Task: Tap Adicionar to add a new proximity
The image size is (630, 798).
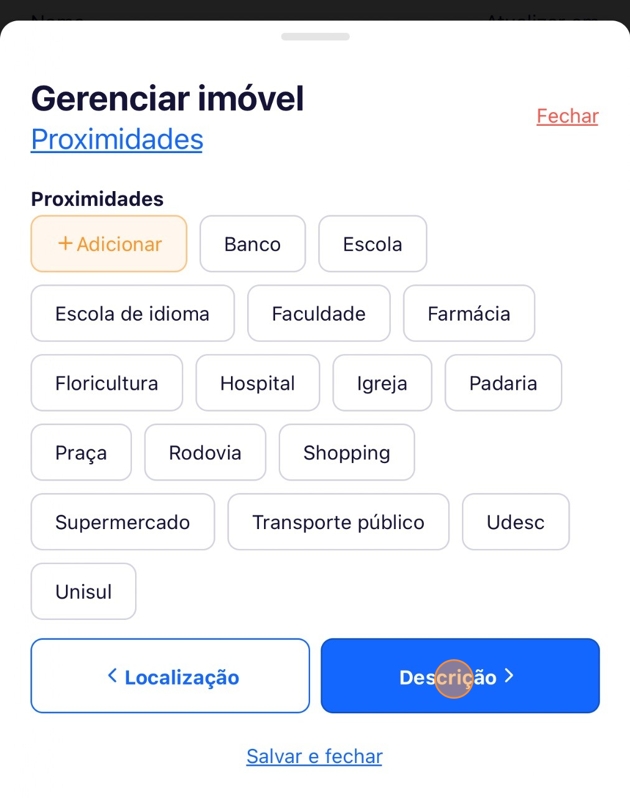Action: (x=109, y=244)
